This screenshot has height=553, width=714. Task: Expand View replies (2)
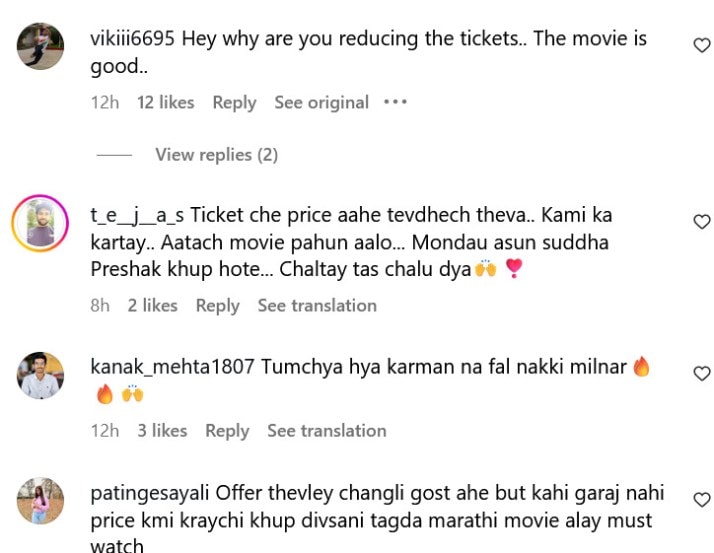coord(216,155)
